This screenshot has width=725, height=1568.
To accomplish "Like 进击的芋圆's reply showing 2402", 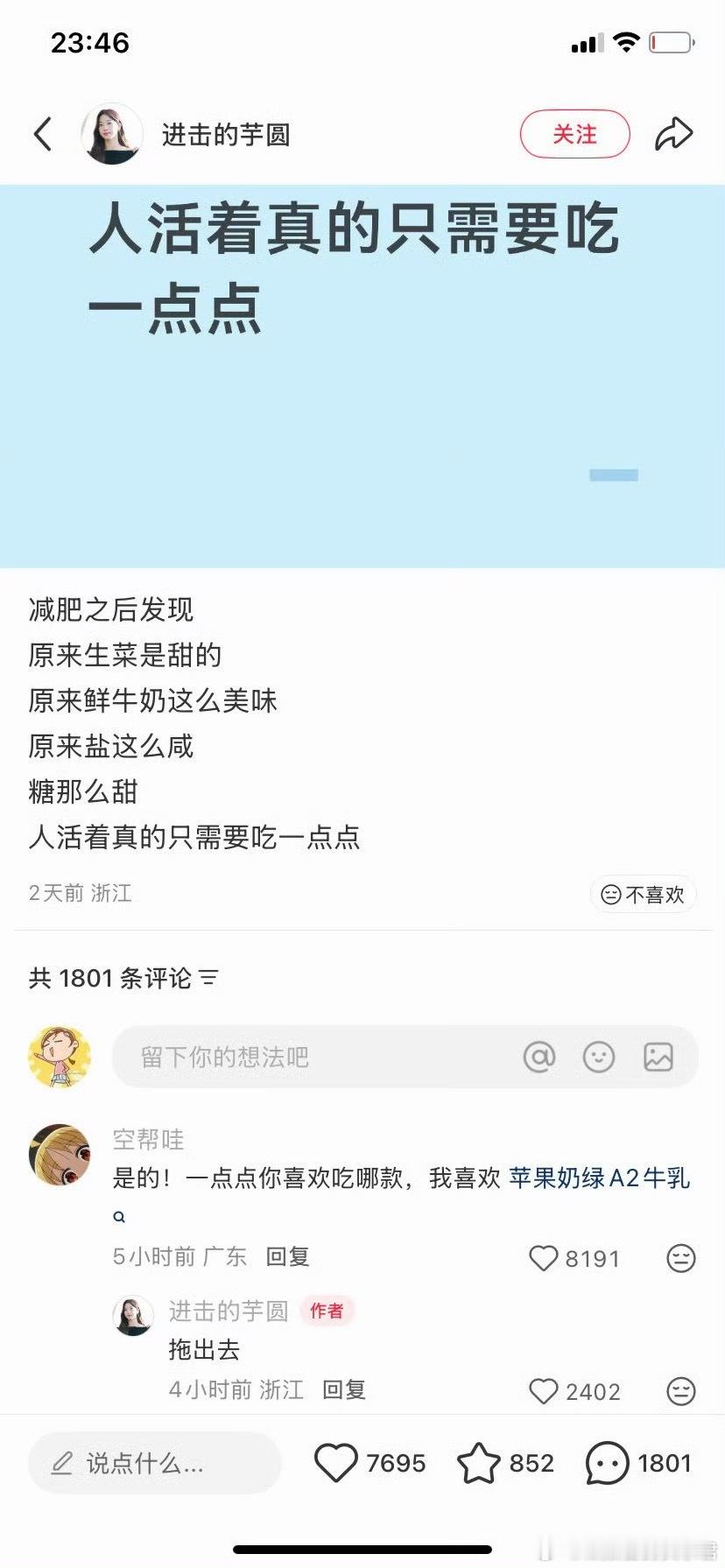I will click(x=545, y=1391).
